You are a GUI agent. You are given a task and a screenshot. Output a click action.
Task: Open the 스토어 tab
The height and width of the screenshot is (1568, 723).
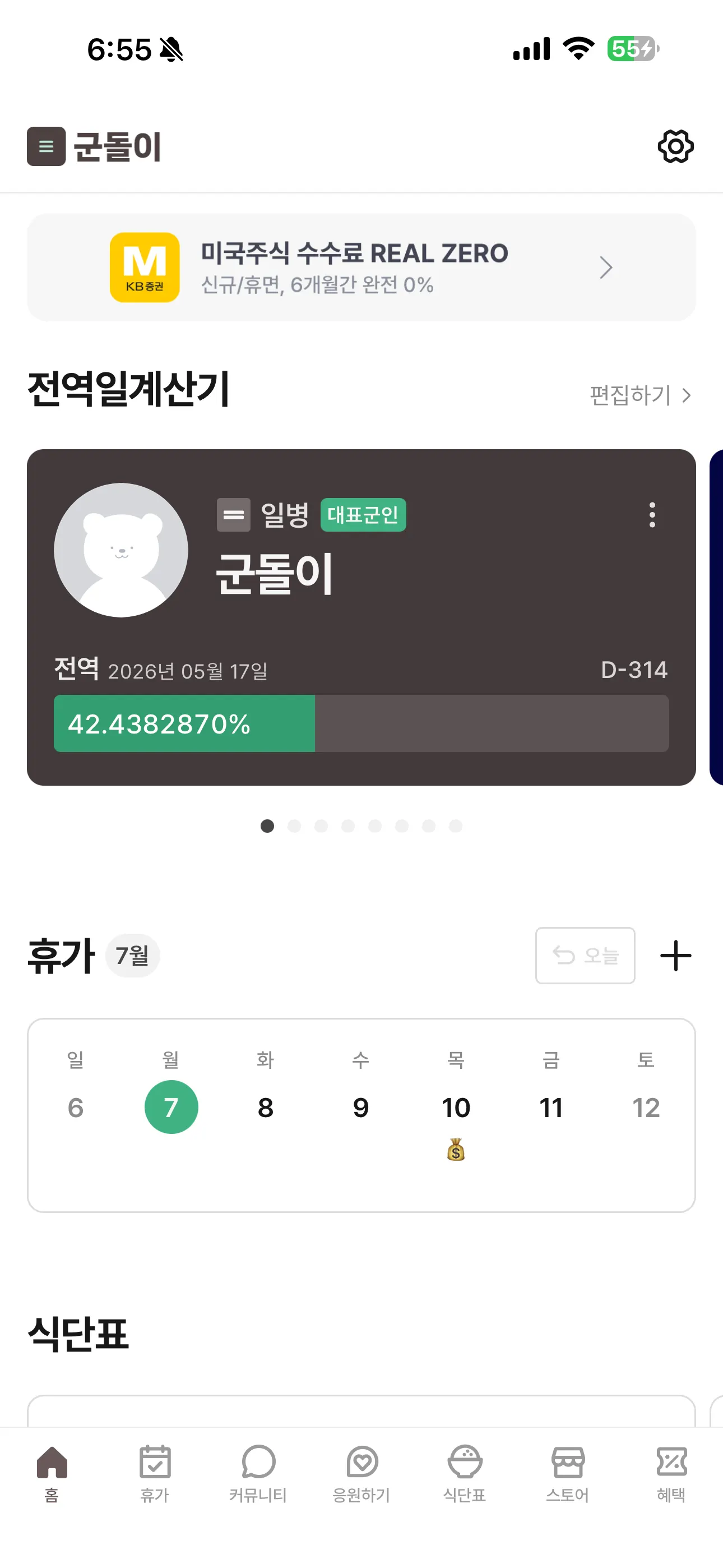tap(568, 1473)
